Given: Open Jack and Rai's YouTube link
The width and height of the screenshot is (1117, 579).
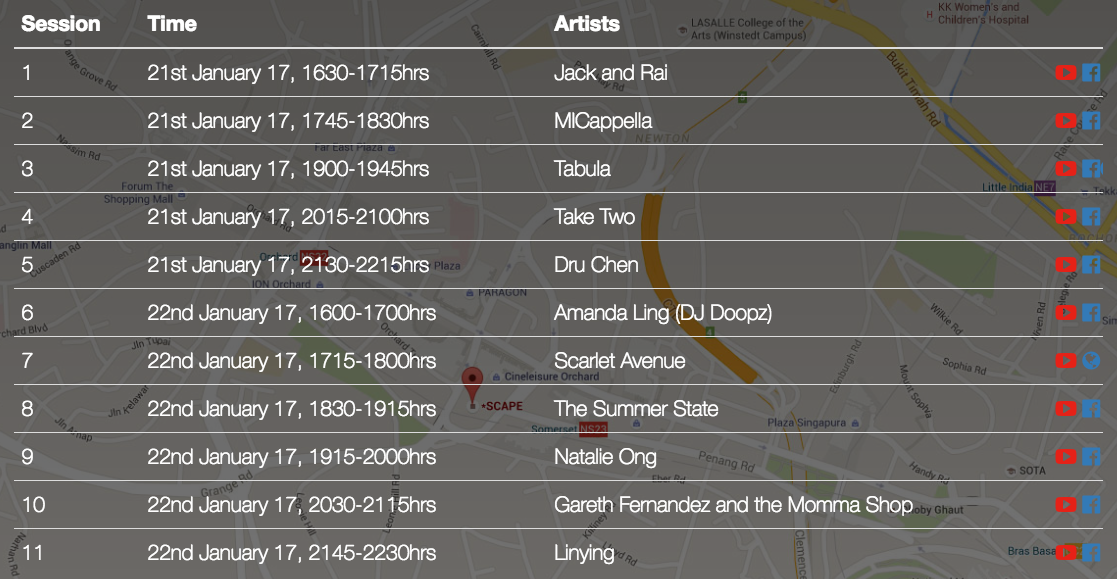Looking at the screenshot, I should [x=1066, y=73].
